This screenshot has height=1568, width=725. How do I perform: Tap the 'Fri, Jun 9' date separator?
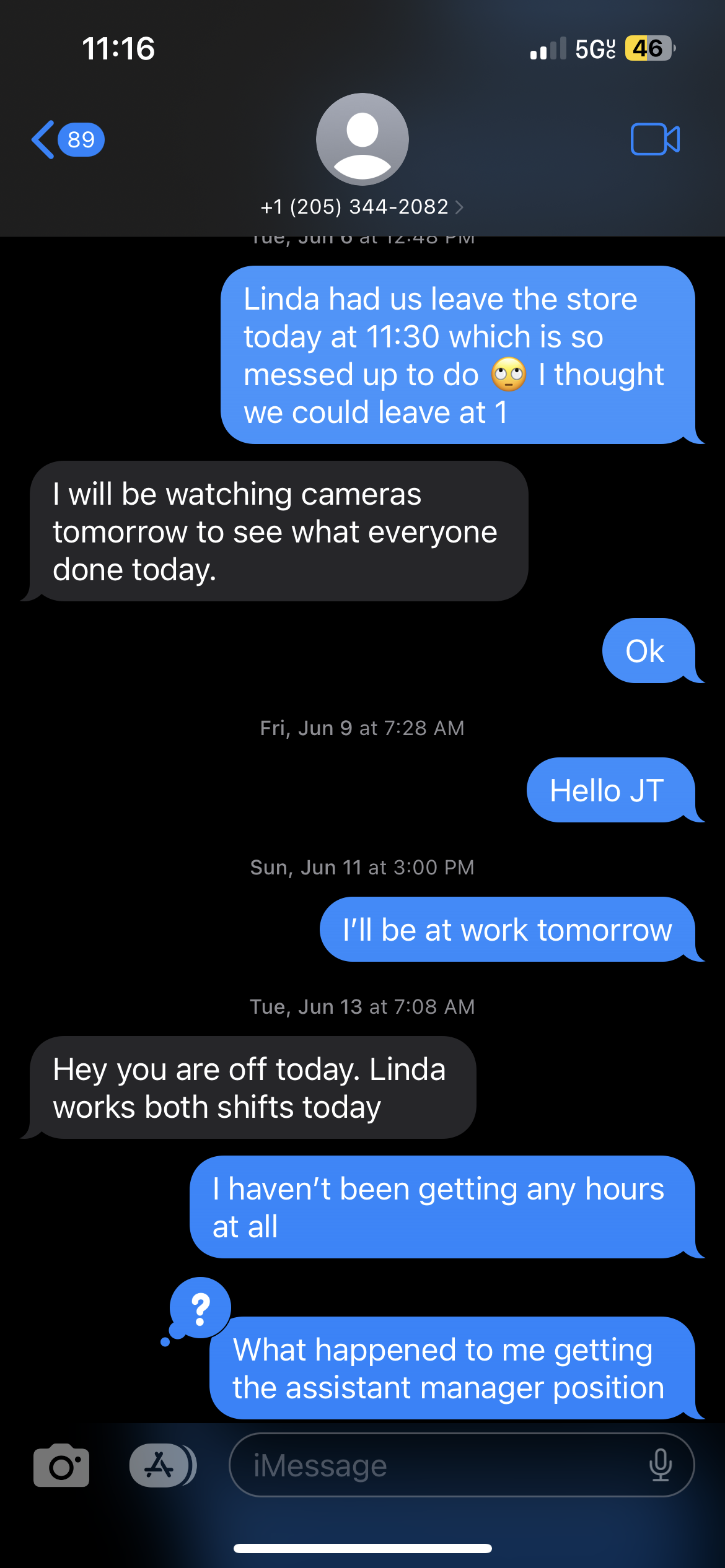coord(362,728)
